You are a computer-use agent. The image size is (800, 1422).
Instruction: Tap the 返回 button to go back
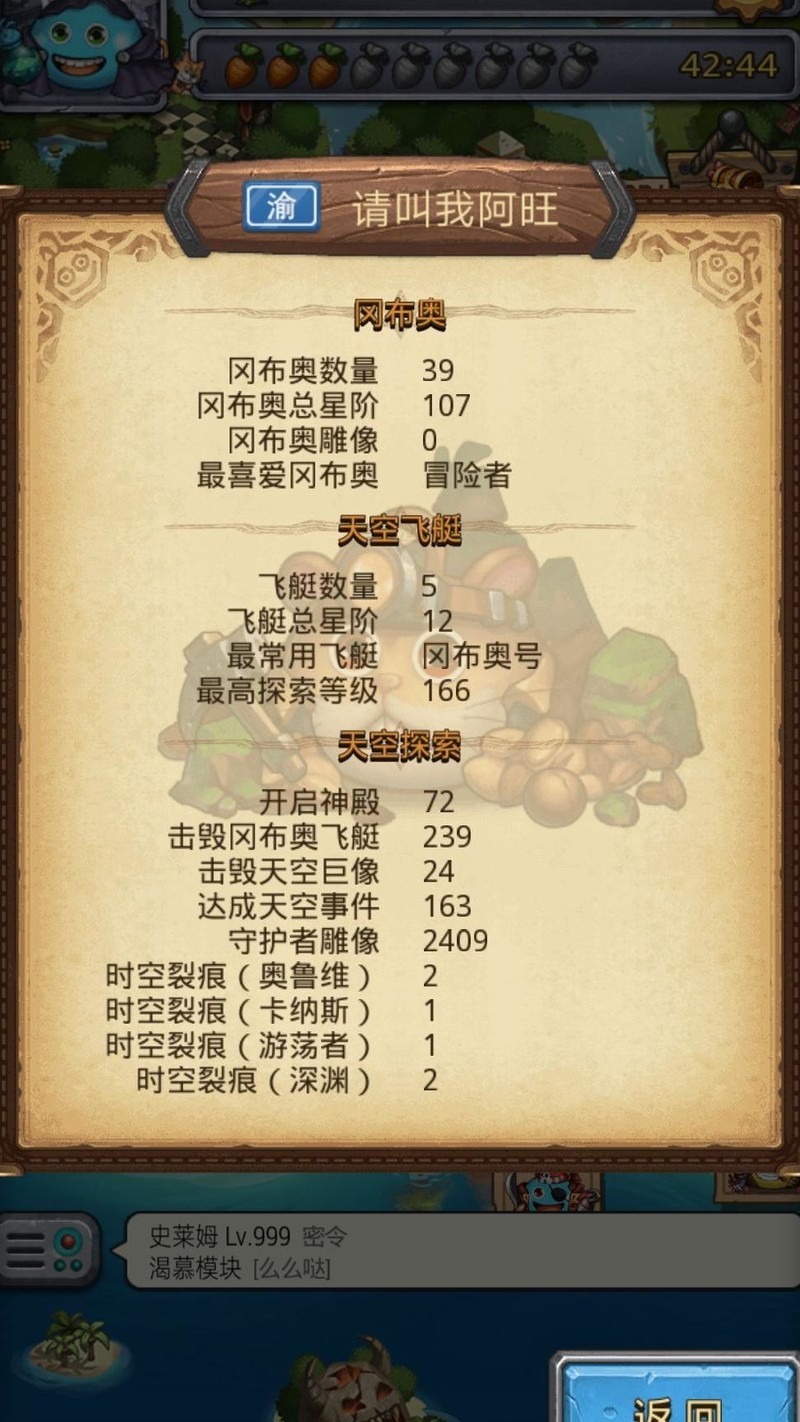point(679,1395)
